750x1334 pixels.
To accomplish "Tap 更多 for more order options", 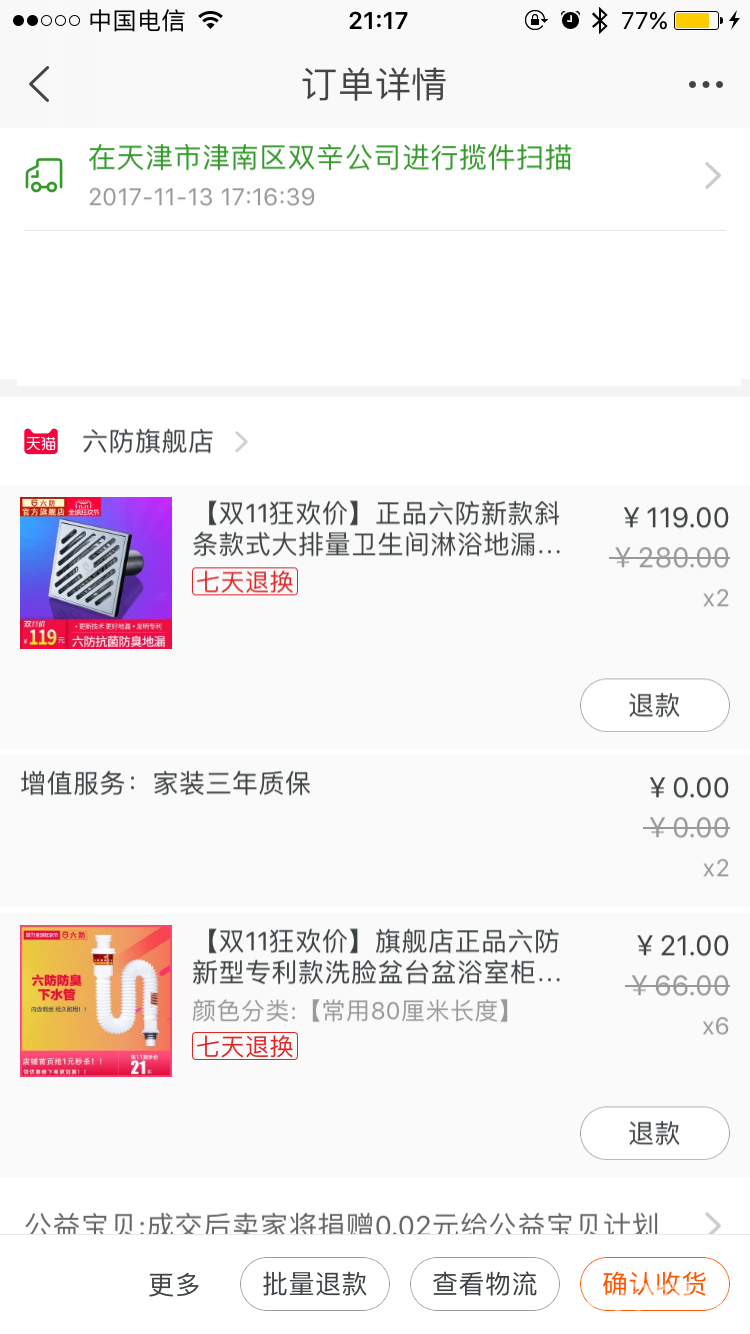I will (175, 1284).
